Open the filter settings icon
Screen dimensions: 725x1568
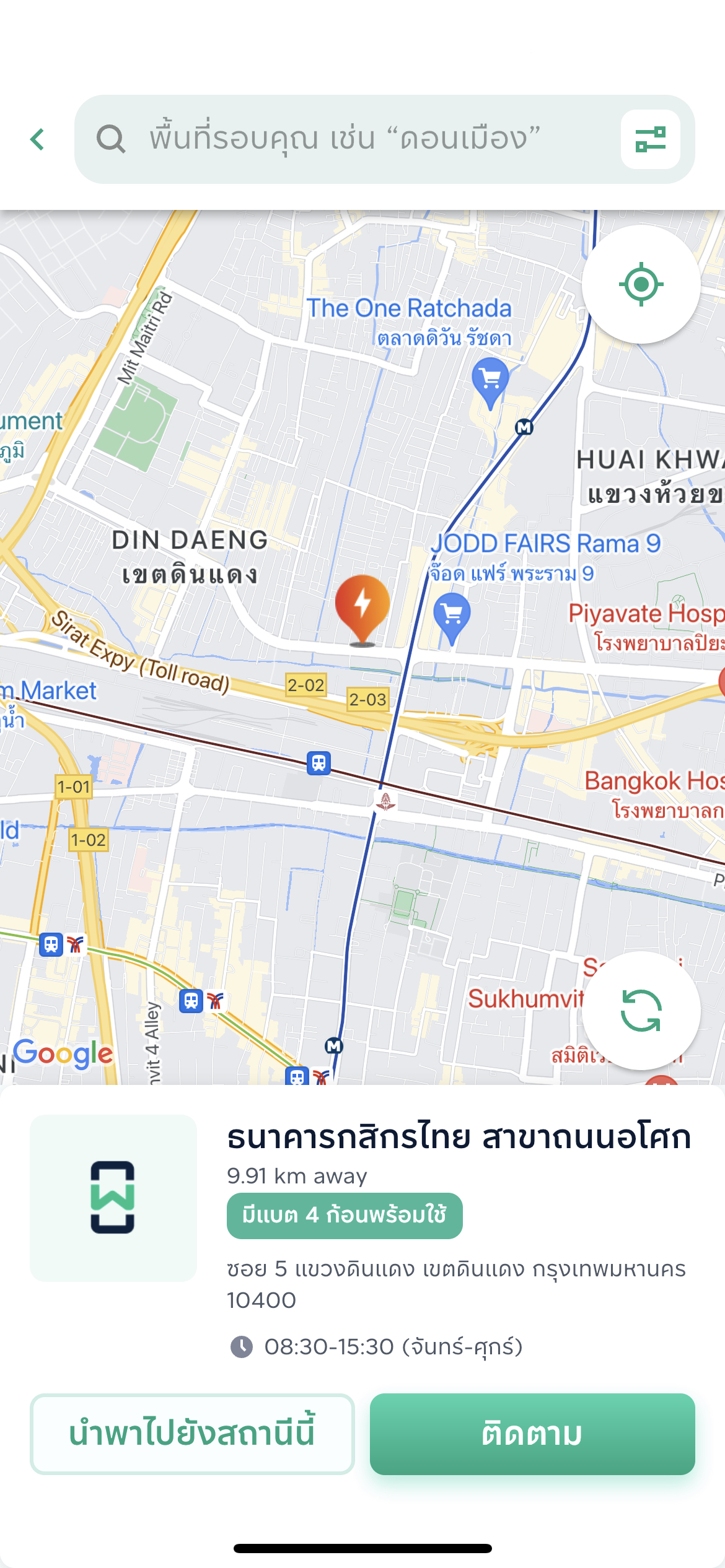pyautogui.click(x=650, y=139)
